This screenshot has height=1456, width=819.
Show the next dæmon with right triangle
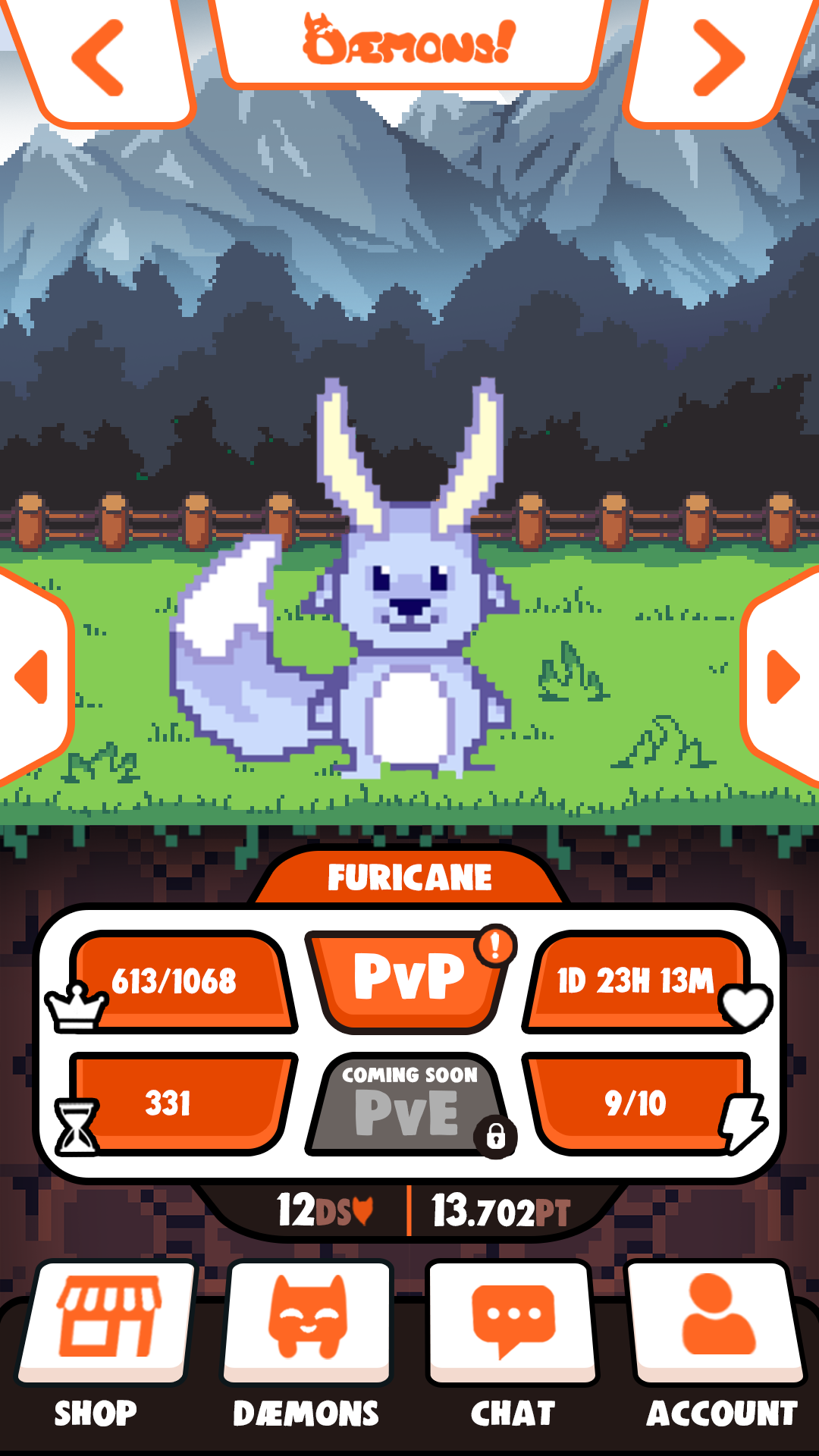(x=784, y=676)
